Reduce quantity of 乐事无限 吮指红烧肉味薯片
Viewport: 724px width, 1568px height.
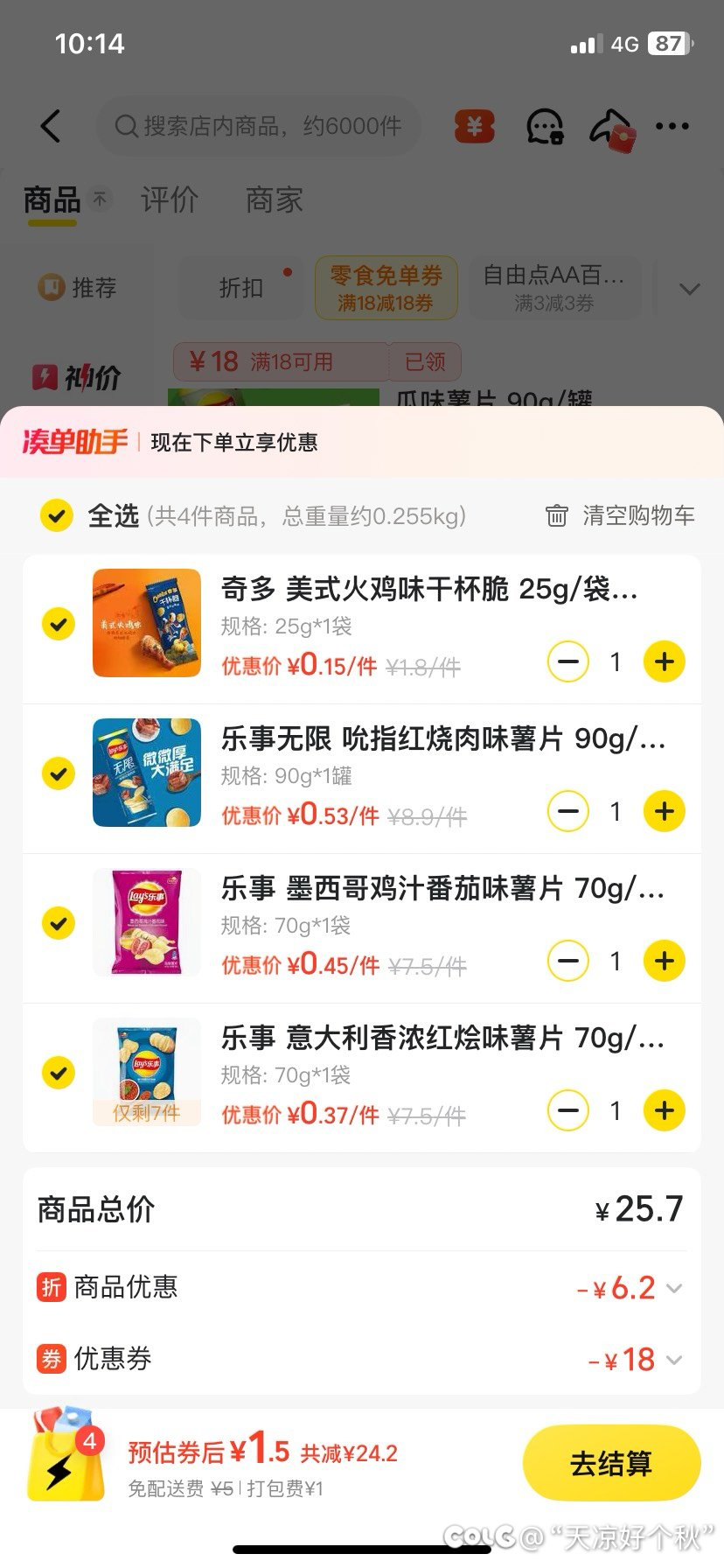pos(568,811)
